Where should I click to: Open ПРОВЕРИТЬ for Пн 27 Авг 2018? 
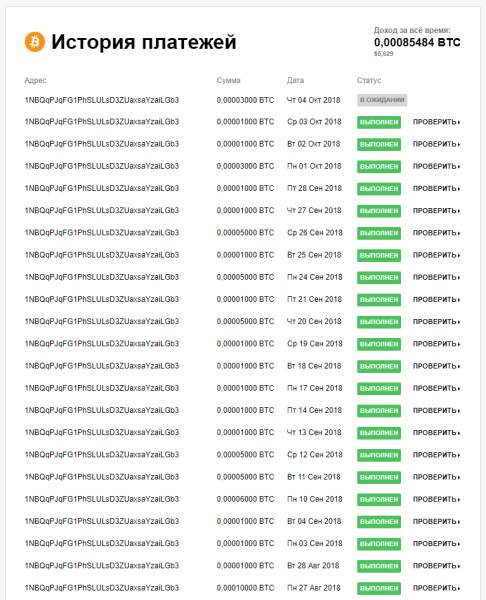click(436, 588)
